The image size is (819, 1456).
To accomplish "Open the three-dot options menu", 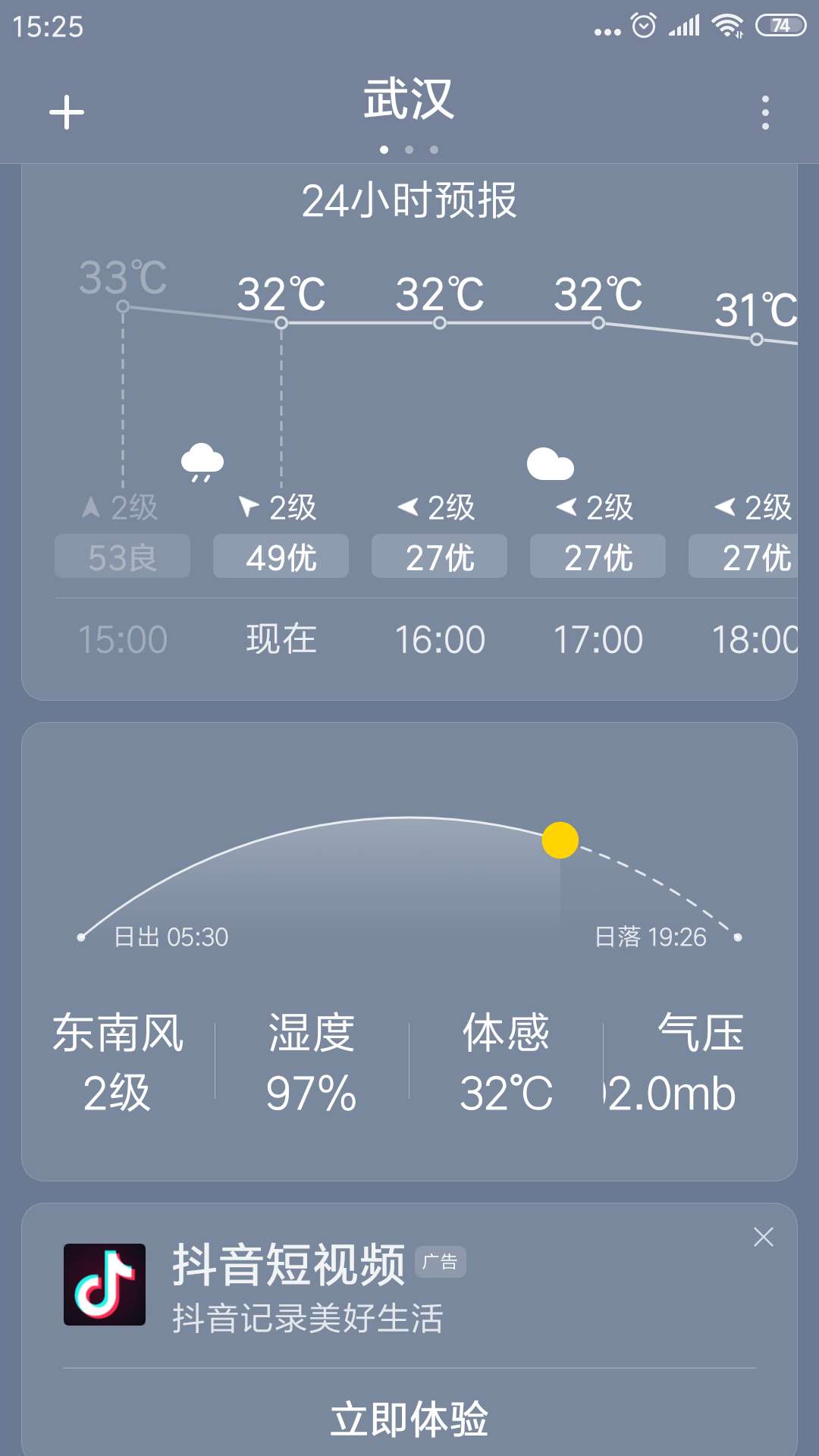I will tap(765, 111).
